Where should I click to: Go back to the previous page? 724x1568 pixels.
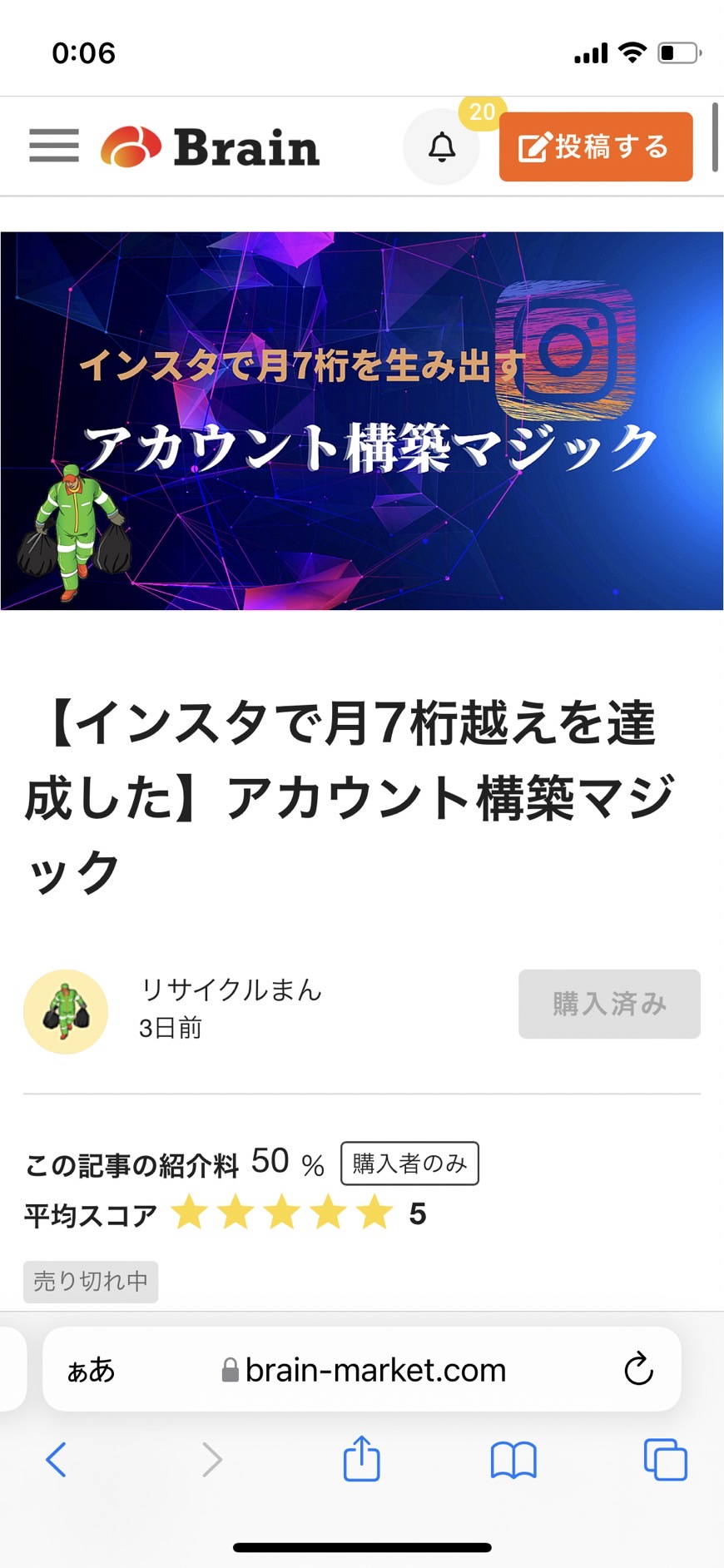coord(56,1460)
